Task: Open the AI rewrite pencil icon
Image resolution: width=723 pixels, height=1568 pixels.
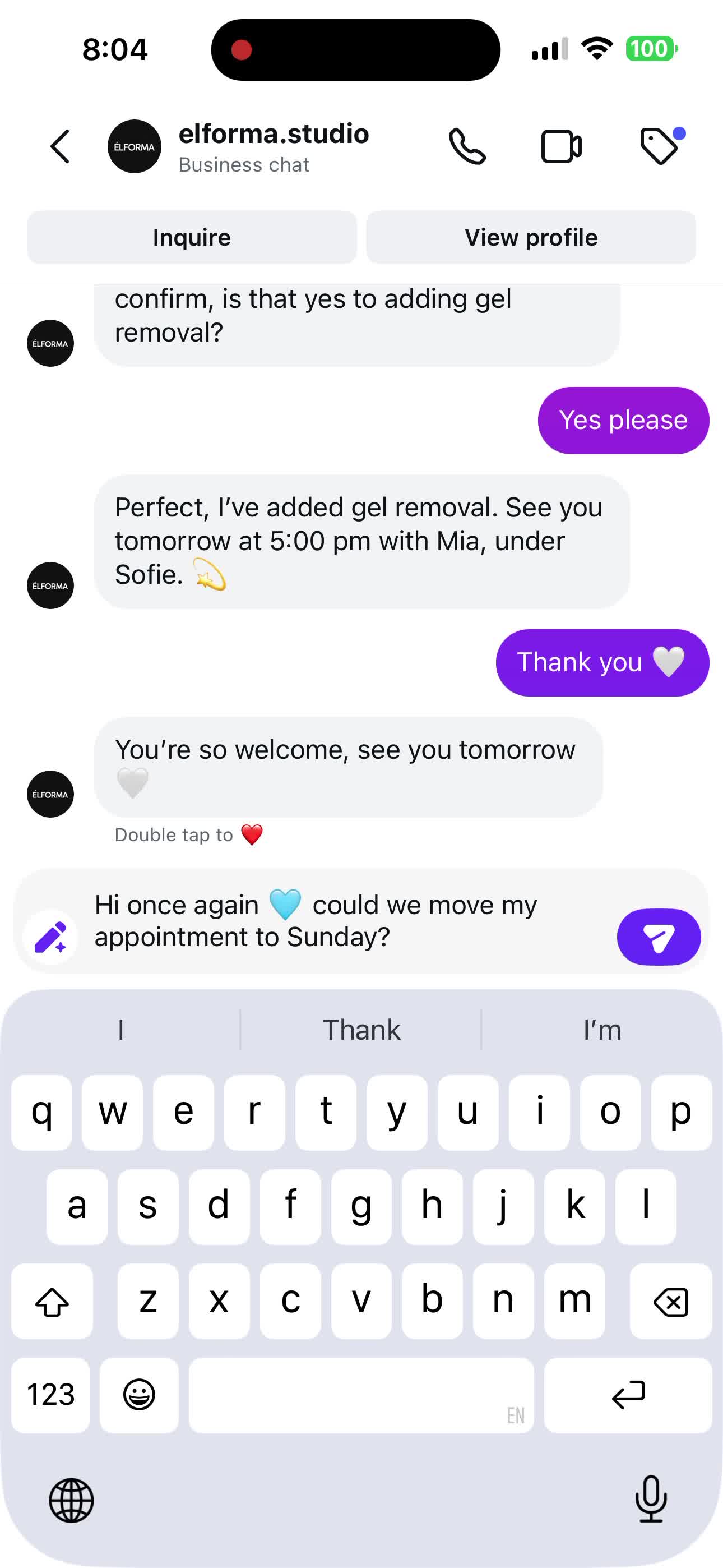Action: tap(51, 937)
